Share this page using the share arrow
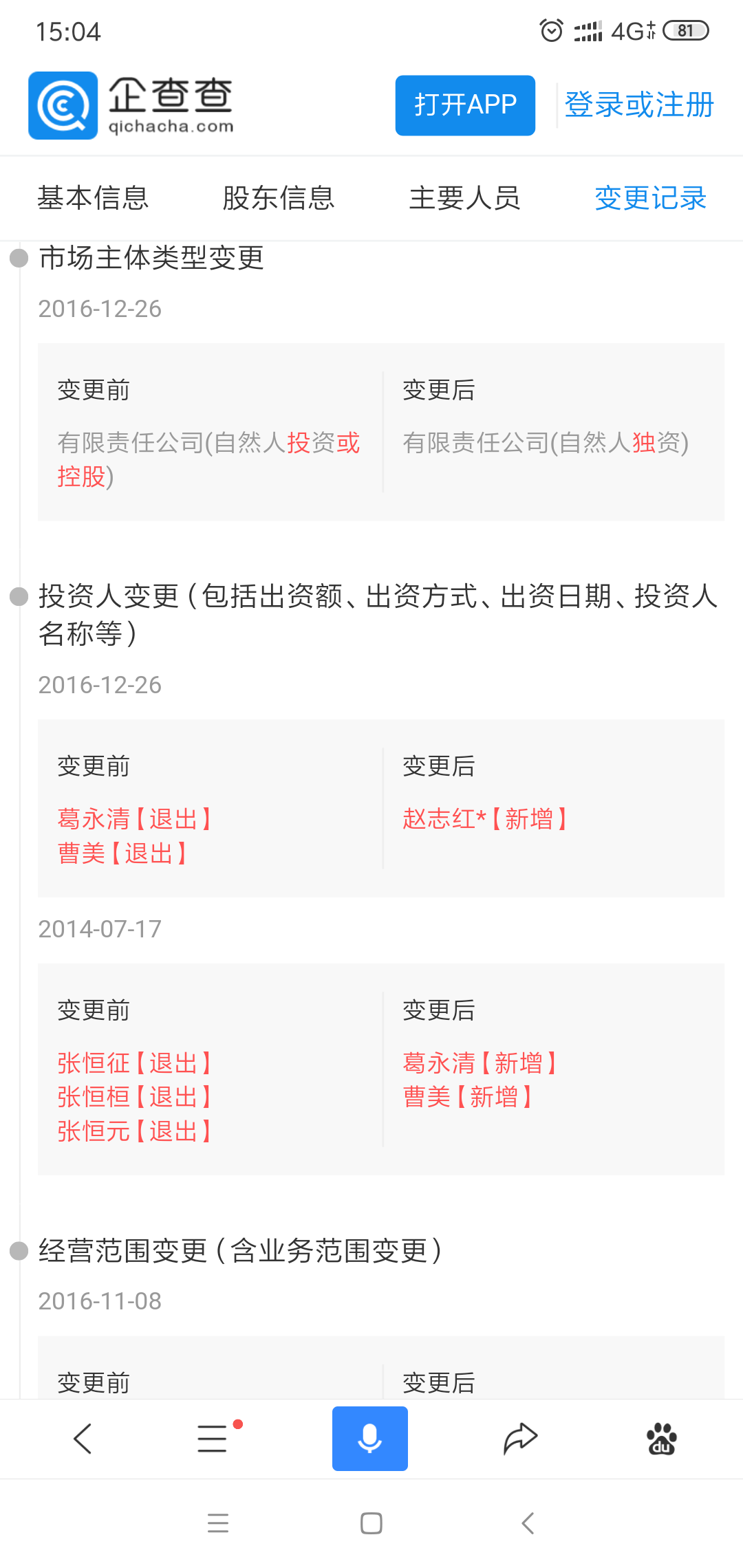Screen dimensions: 743x1568 click(x=520, y=1438)
